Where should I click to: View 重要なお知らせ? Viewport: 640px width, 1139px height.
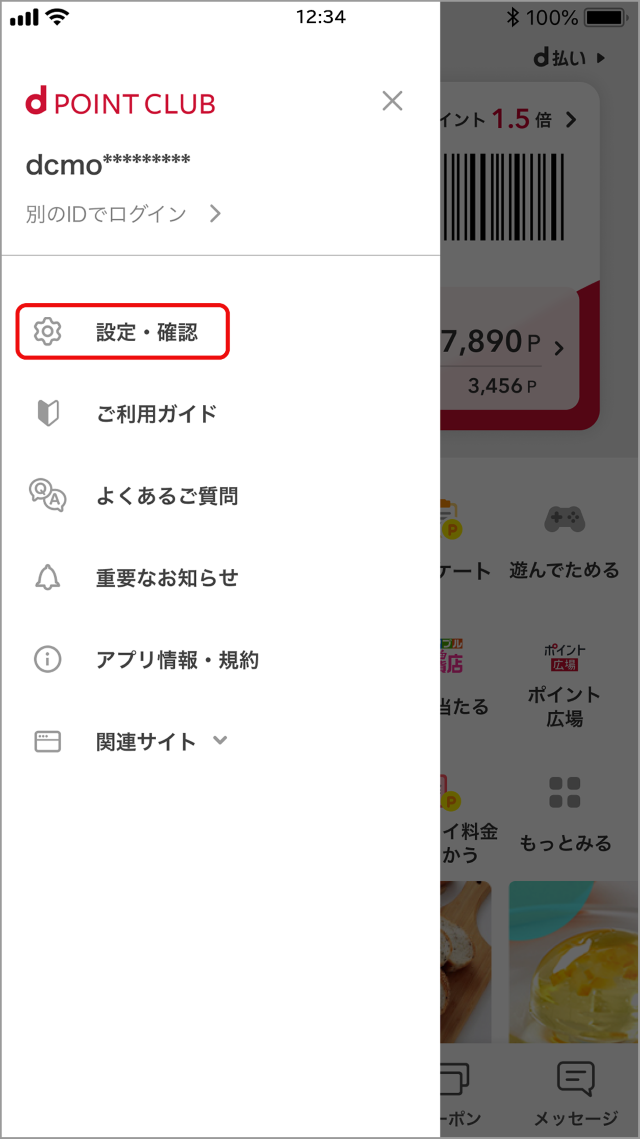165,578
